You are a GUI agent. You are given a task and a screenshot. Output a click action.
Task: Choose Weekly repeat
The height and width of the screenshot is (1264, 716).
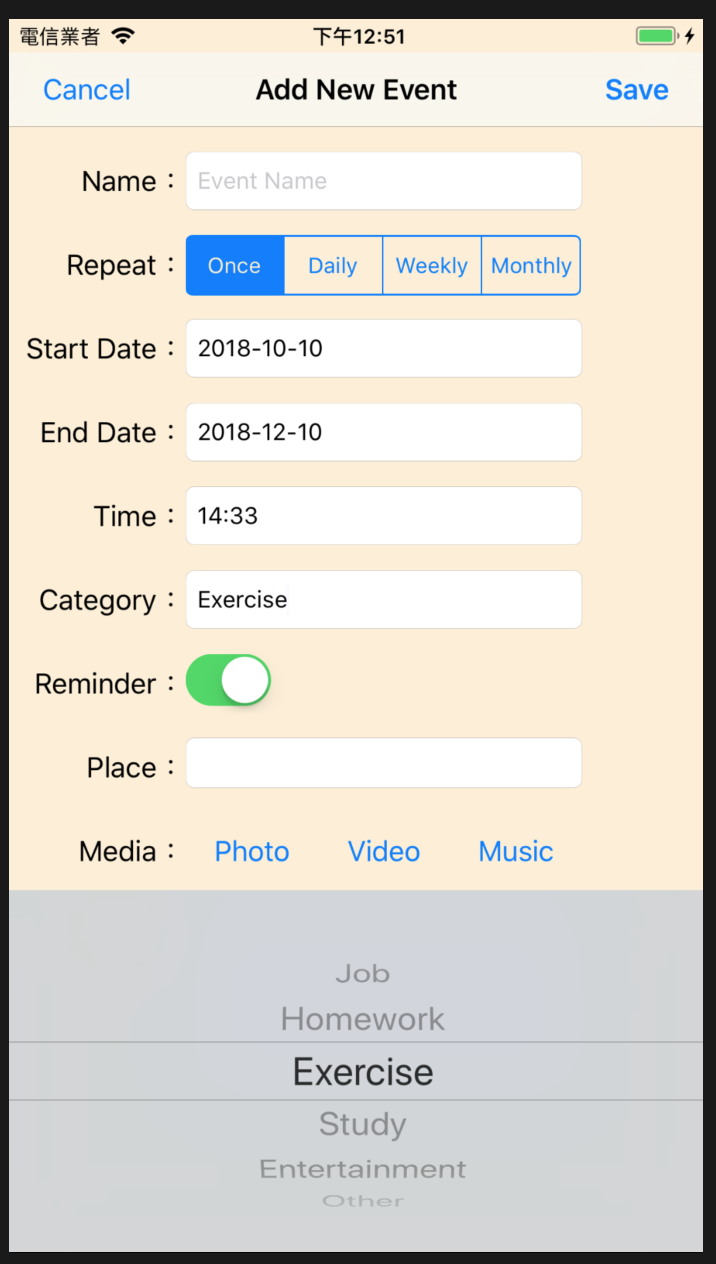(x=432, y=266)
